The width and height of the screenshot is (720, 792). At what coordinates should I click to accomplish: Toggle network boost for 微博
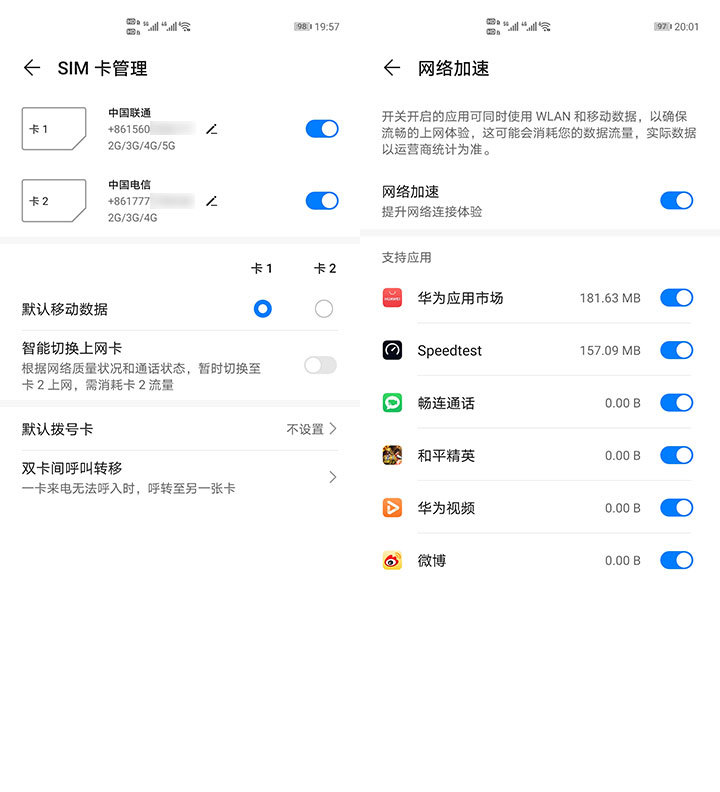tap(676, 560)
